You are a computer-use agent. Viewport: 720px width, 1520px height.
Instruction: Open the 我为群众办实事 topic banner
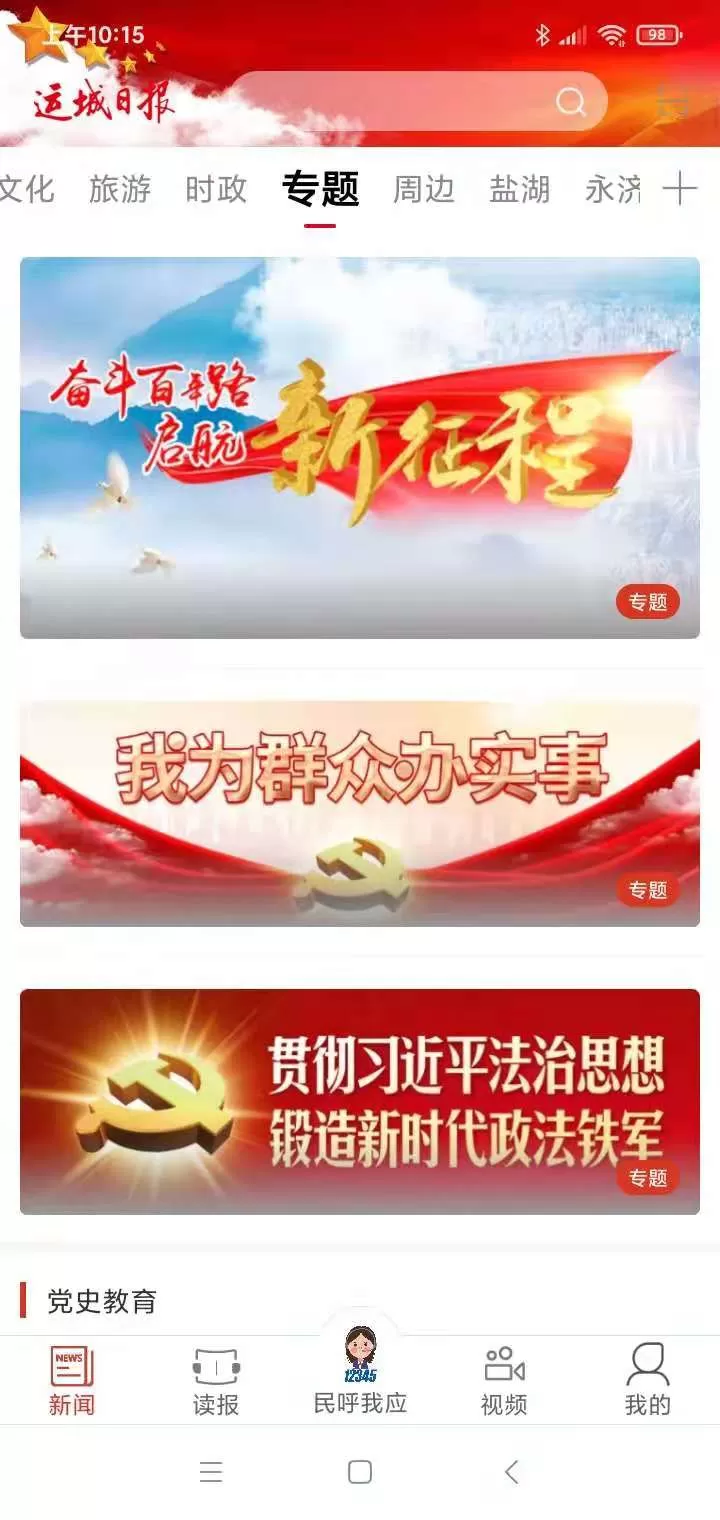pyautogui.click(x=360, y=813)
